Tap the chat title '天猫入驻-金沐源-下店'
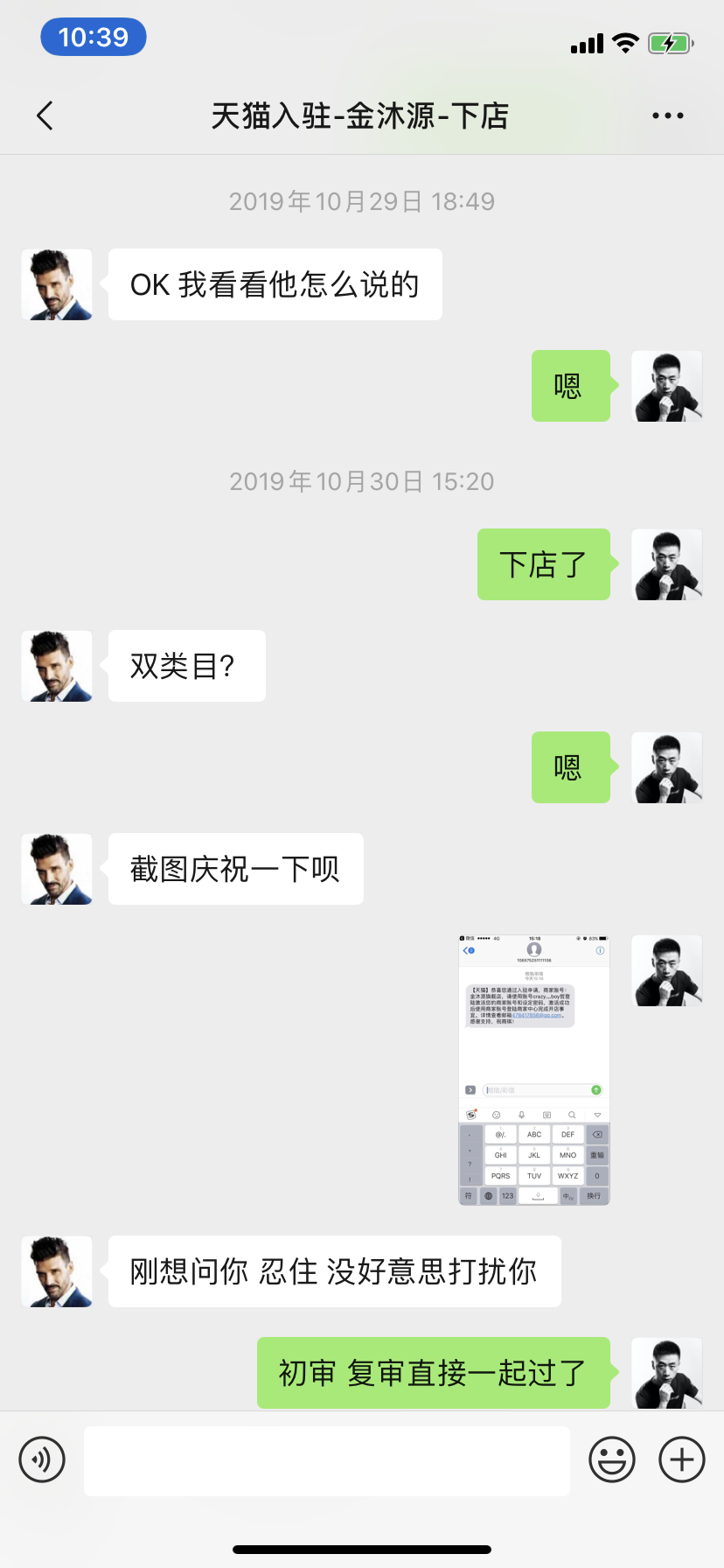724x1568 pixels. (362, 115)
